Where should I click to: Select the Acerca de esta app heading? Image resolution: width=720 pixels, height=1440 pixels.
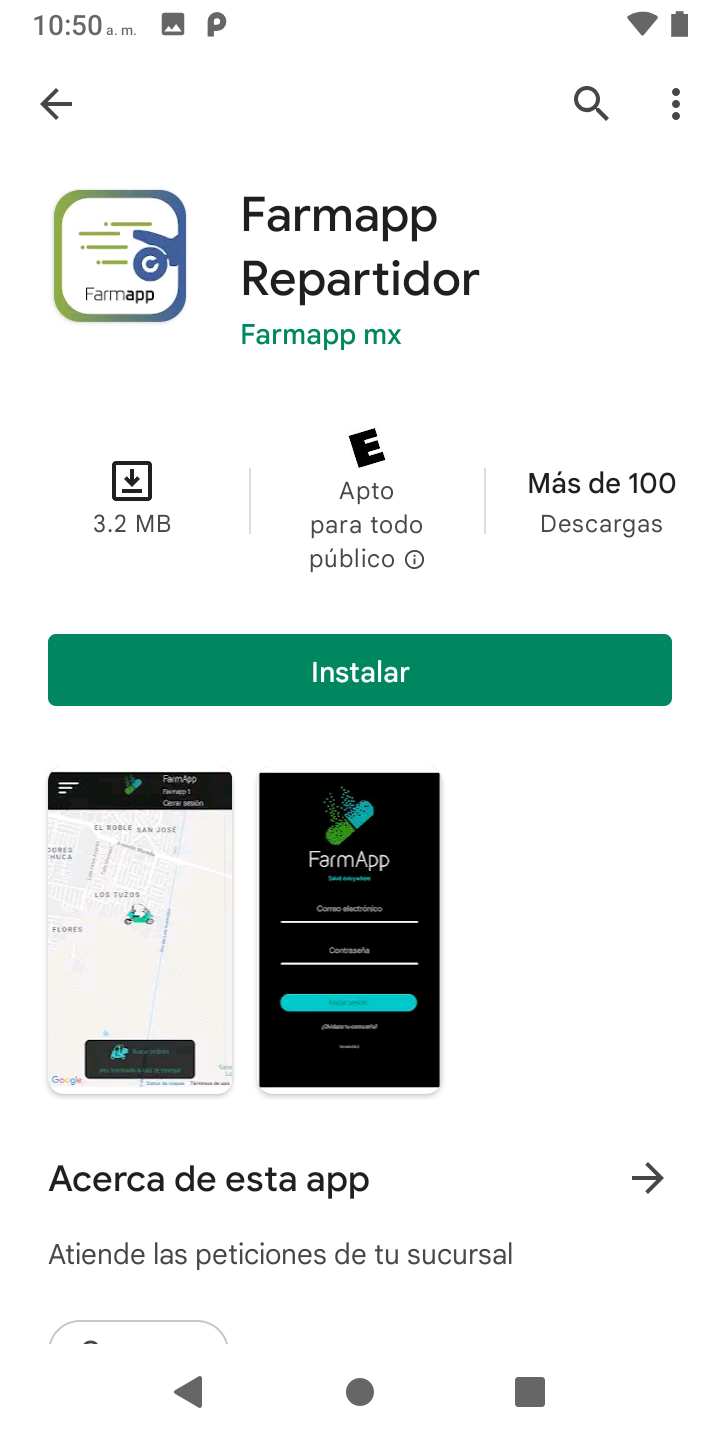click(208, 1178)
